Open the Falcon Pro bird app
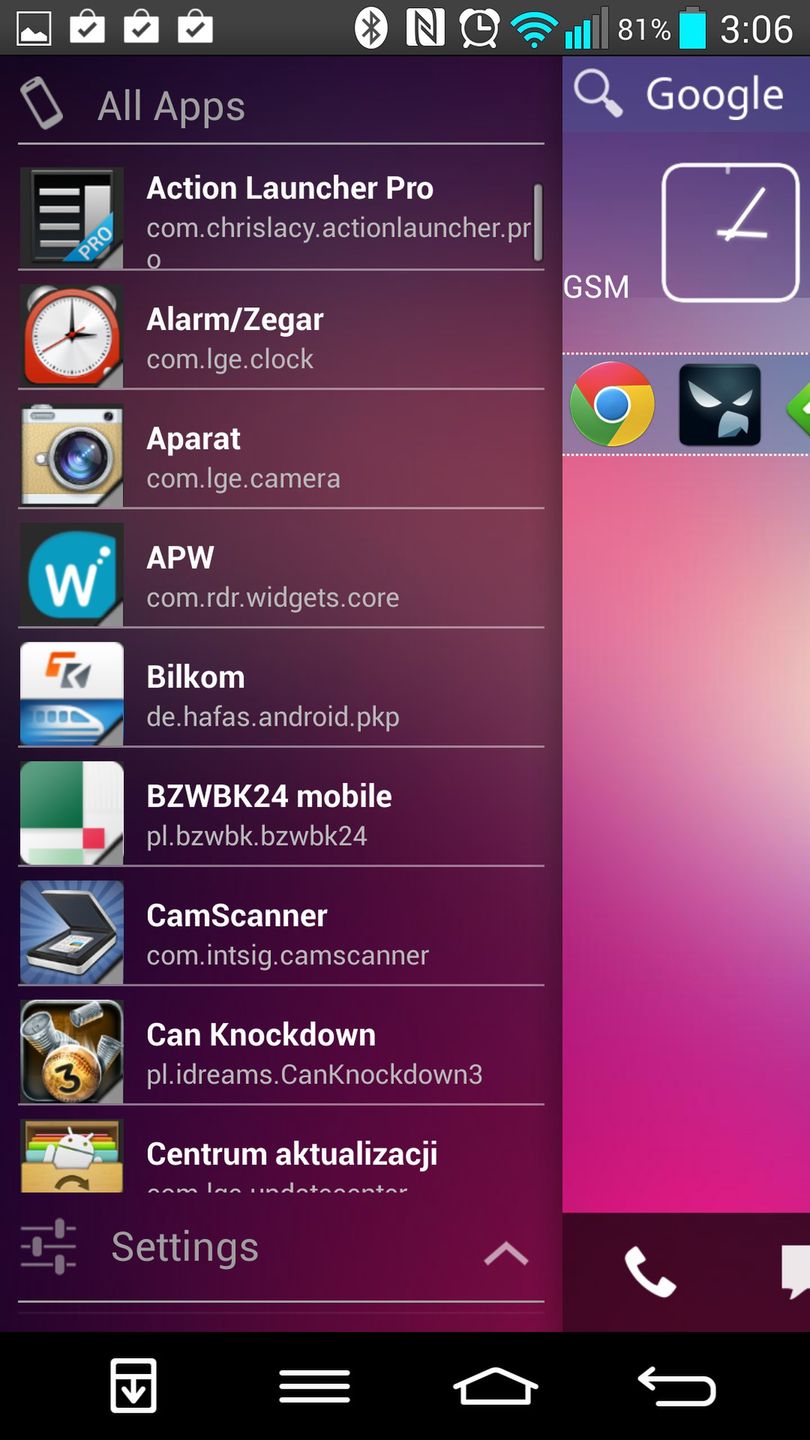Screen dimensions: 810x1440 click(719, 405)
